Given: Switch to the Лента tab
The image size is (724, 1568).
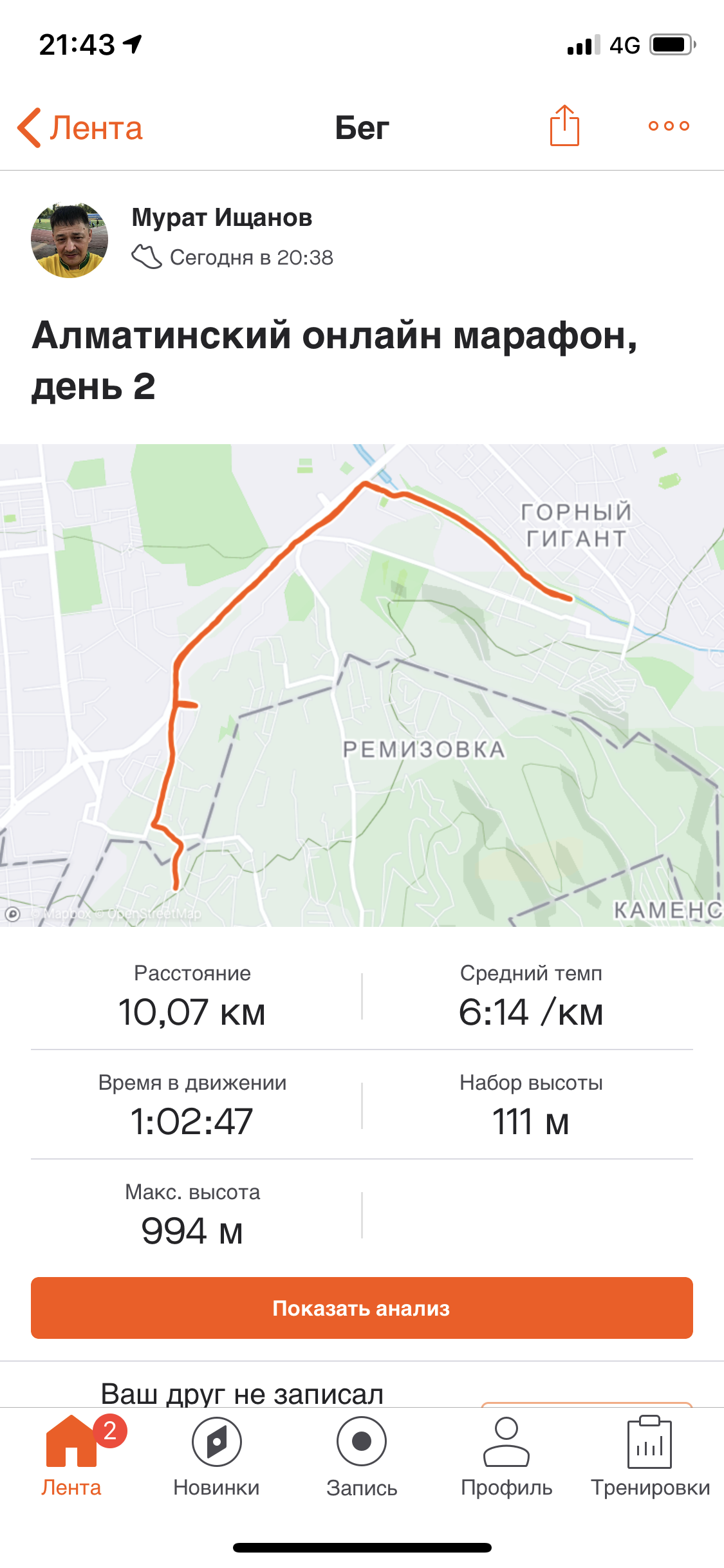Looking at the screenshot, I should [x=71, y=1456].
